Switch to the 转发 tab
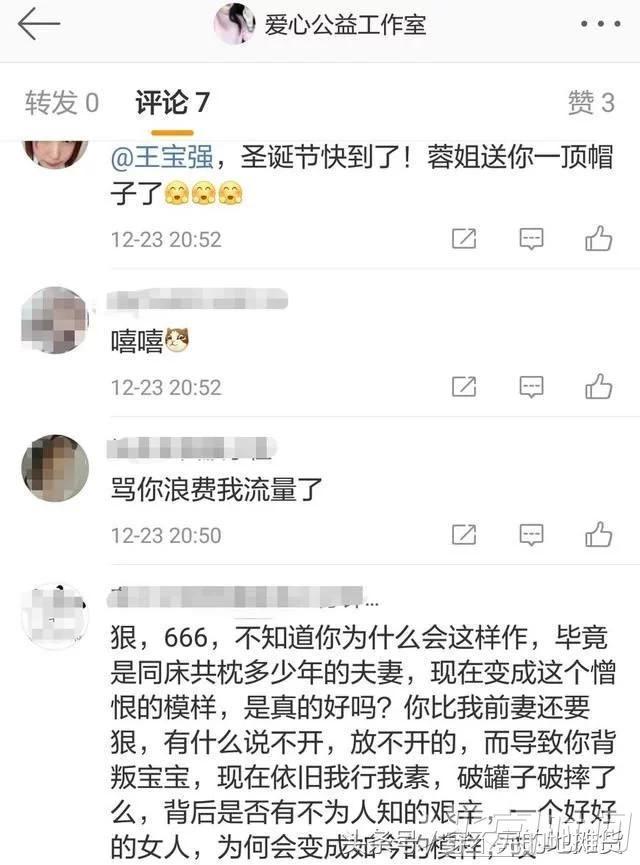The image size is (640, 865). point(62,102)
